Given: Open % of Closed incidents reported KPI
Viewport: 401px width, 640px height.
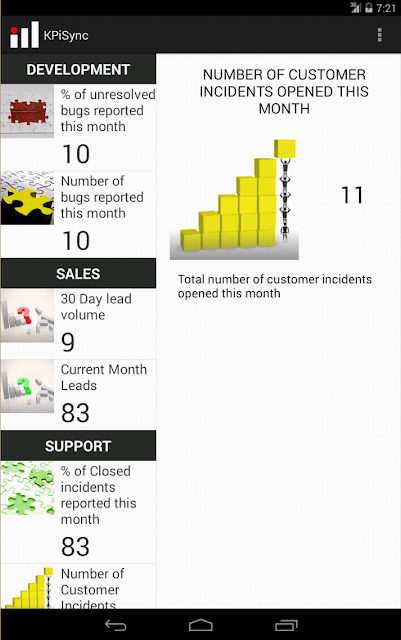Looking at the screenshot, I should pyautogui.click(x=78, y=512).
